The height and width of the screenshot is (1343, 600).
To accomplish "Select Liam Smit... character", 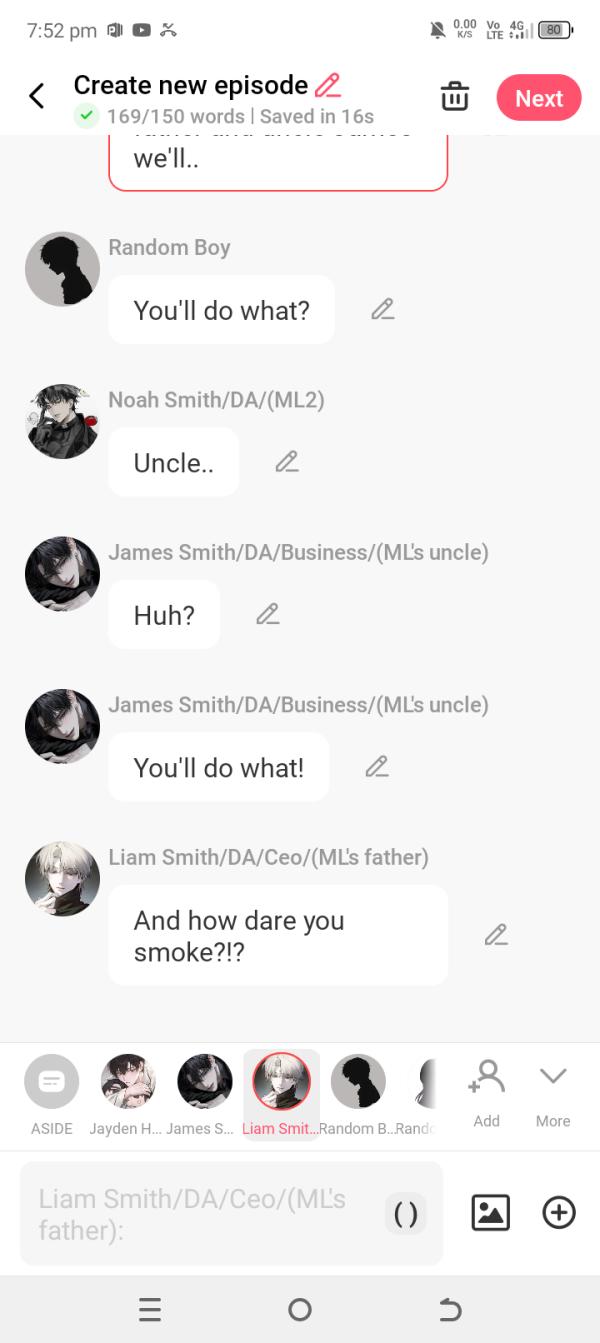I will click(281, 1094).
